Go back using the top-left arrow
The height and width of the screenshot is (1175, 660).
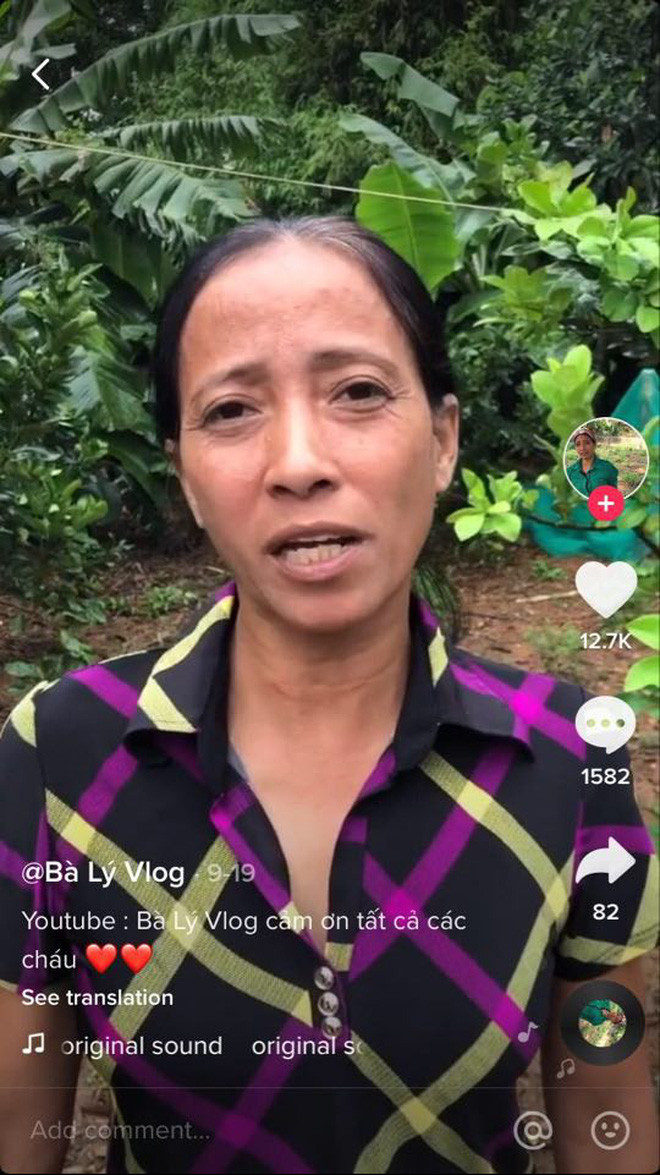click(41, 75)
